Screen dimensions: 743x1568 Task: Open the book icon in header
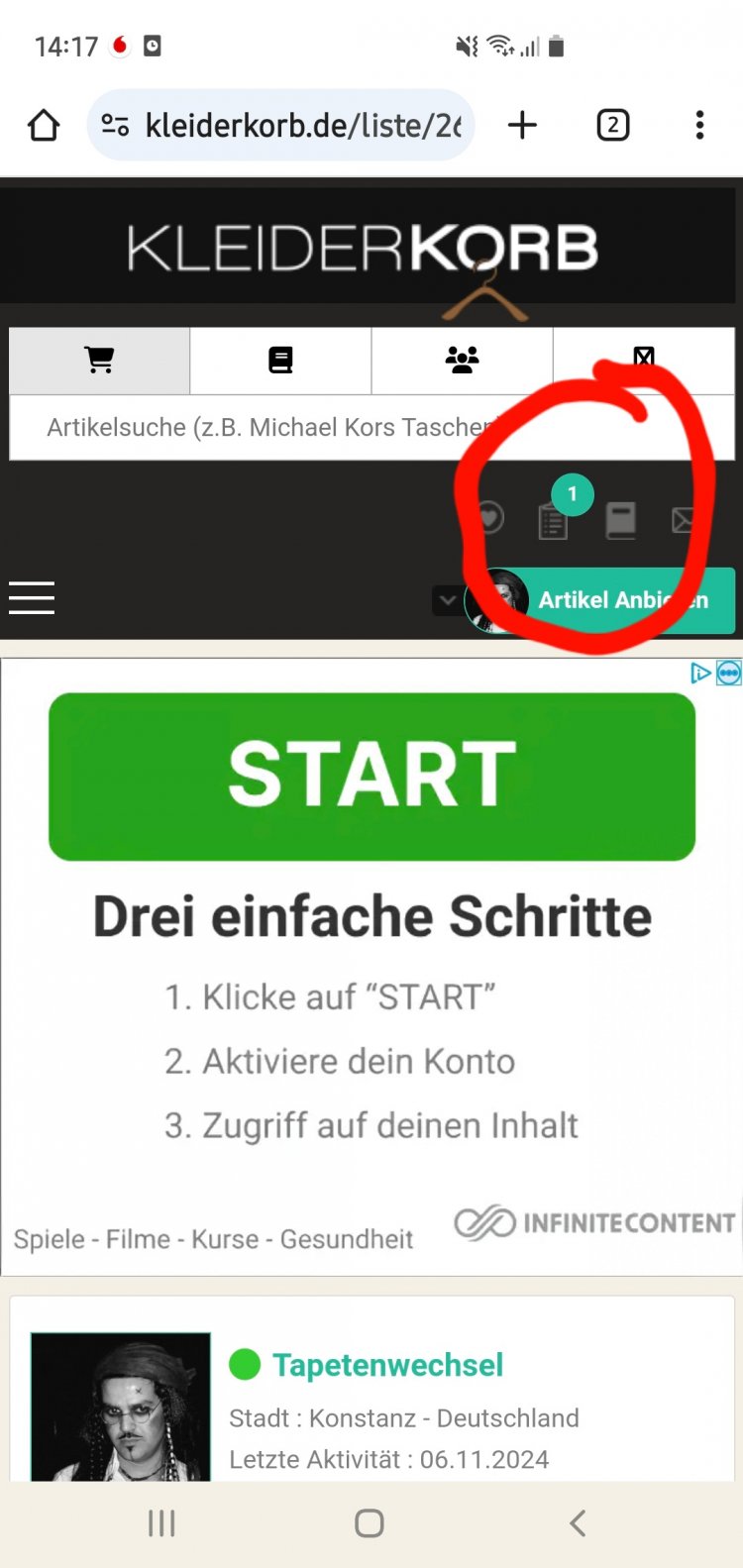[621, 520]
